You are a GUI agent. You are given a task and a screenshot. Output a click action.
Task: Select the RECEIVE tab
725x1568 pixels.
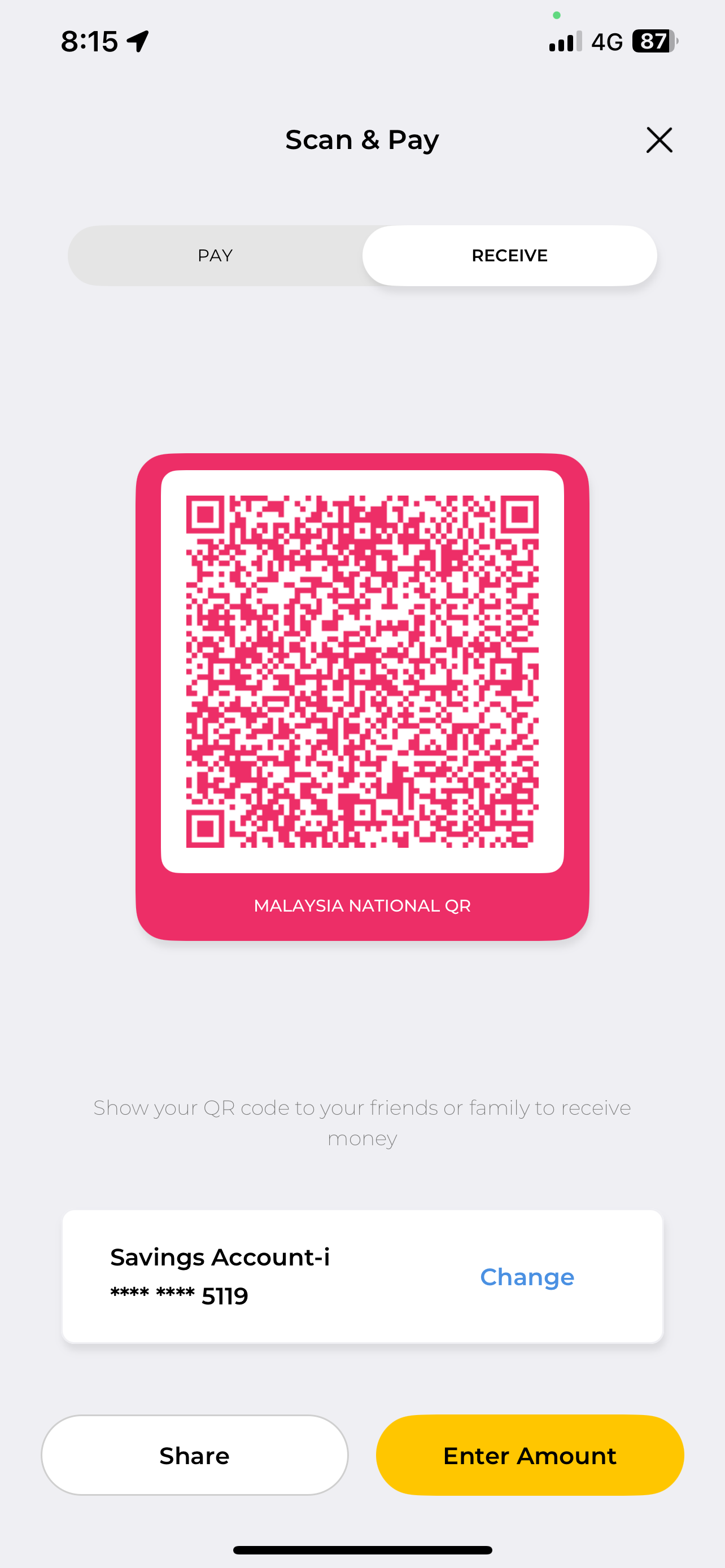pyautogui.click(x=509, y=256)
